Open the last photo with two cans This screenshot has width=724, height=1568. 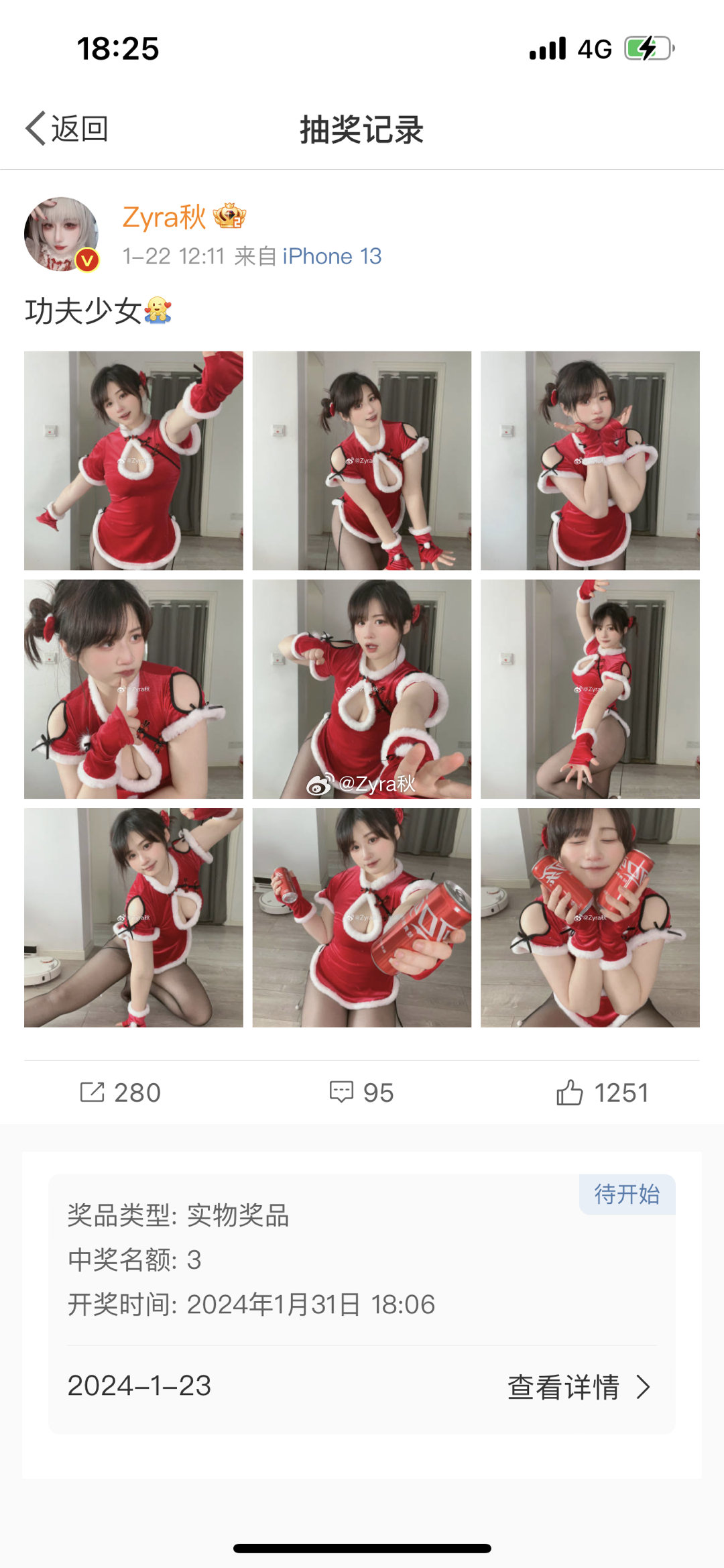590,917
